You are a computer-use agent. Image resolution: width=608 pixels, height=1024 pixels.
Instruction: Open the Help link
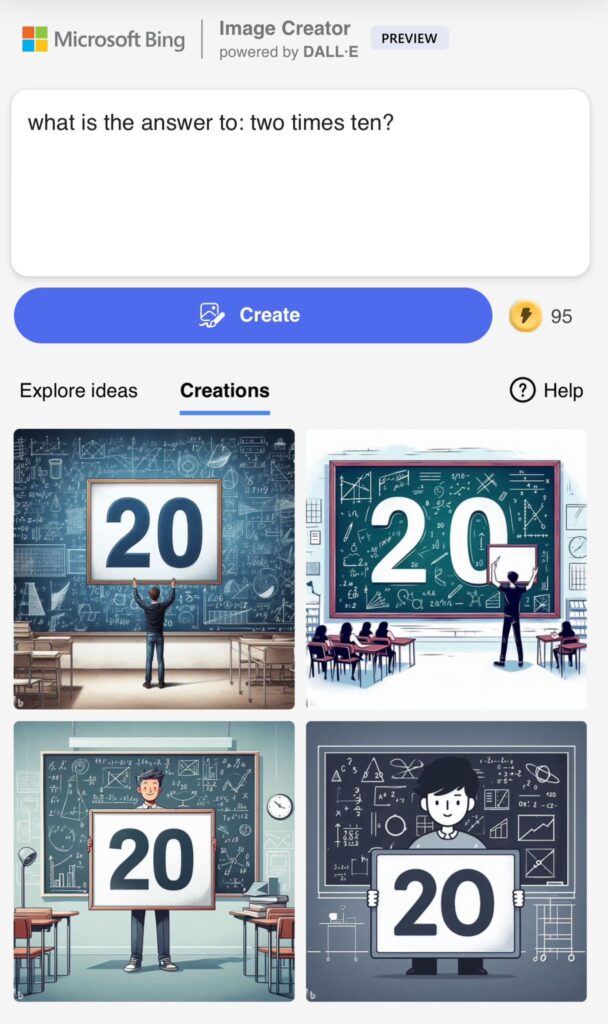coord(546,391)
